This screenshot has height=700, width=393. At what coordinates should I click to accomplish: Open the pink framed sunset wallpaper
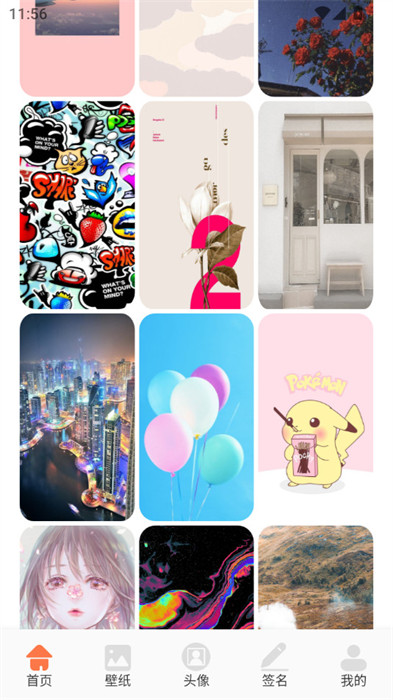pyautogui.click(x=77, y=48)
